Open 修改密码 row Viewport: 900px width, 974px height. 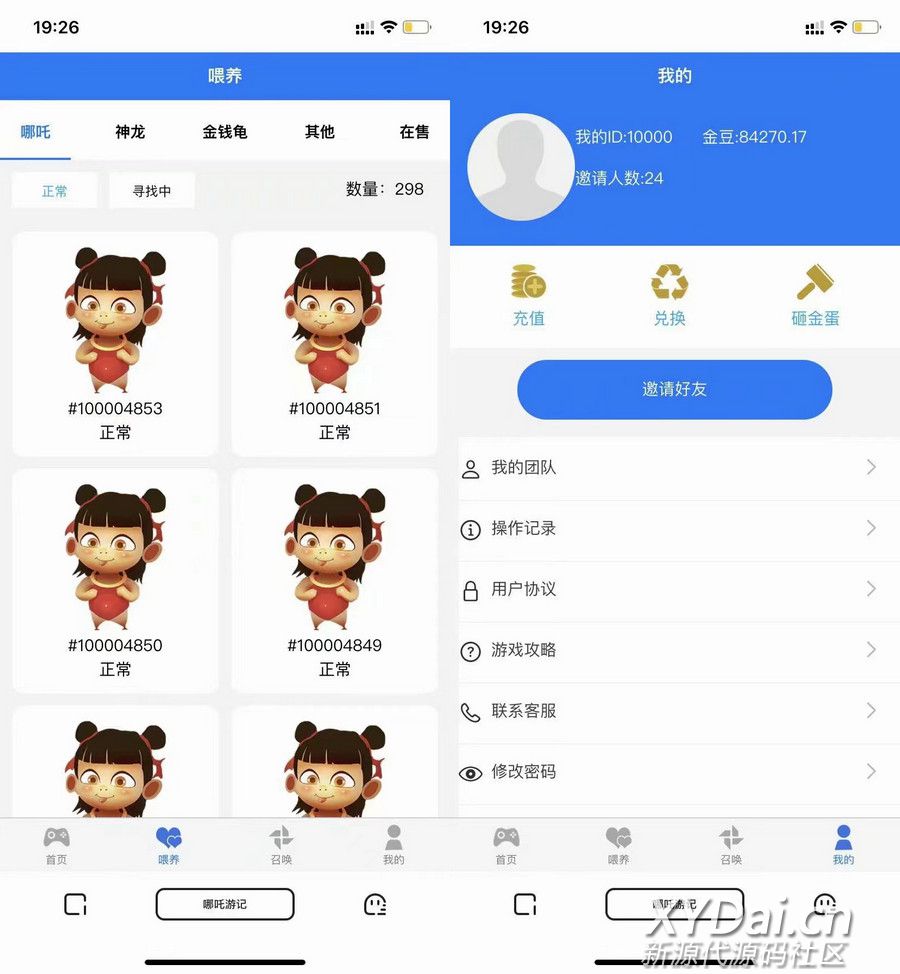point(675,772)
